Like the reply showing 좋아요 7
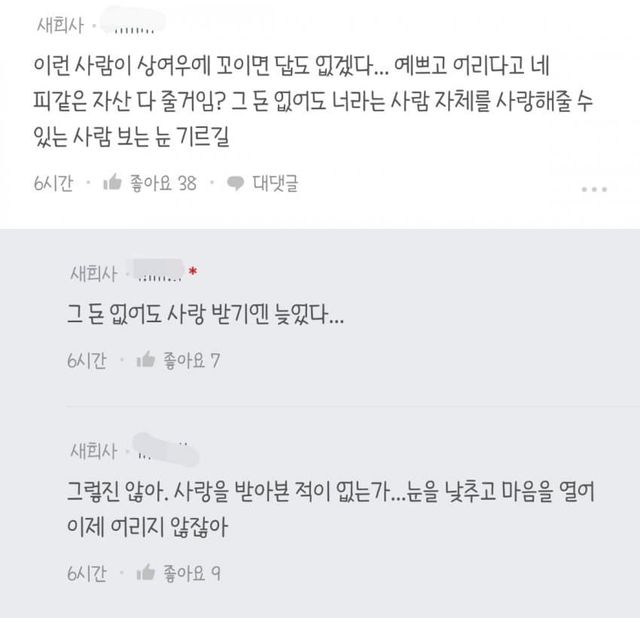The height and width of the screenshot is (618, 640). [177, 360]
